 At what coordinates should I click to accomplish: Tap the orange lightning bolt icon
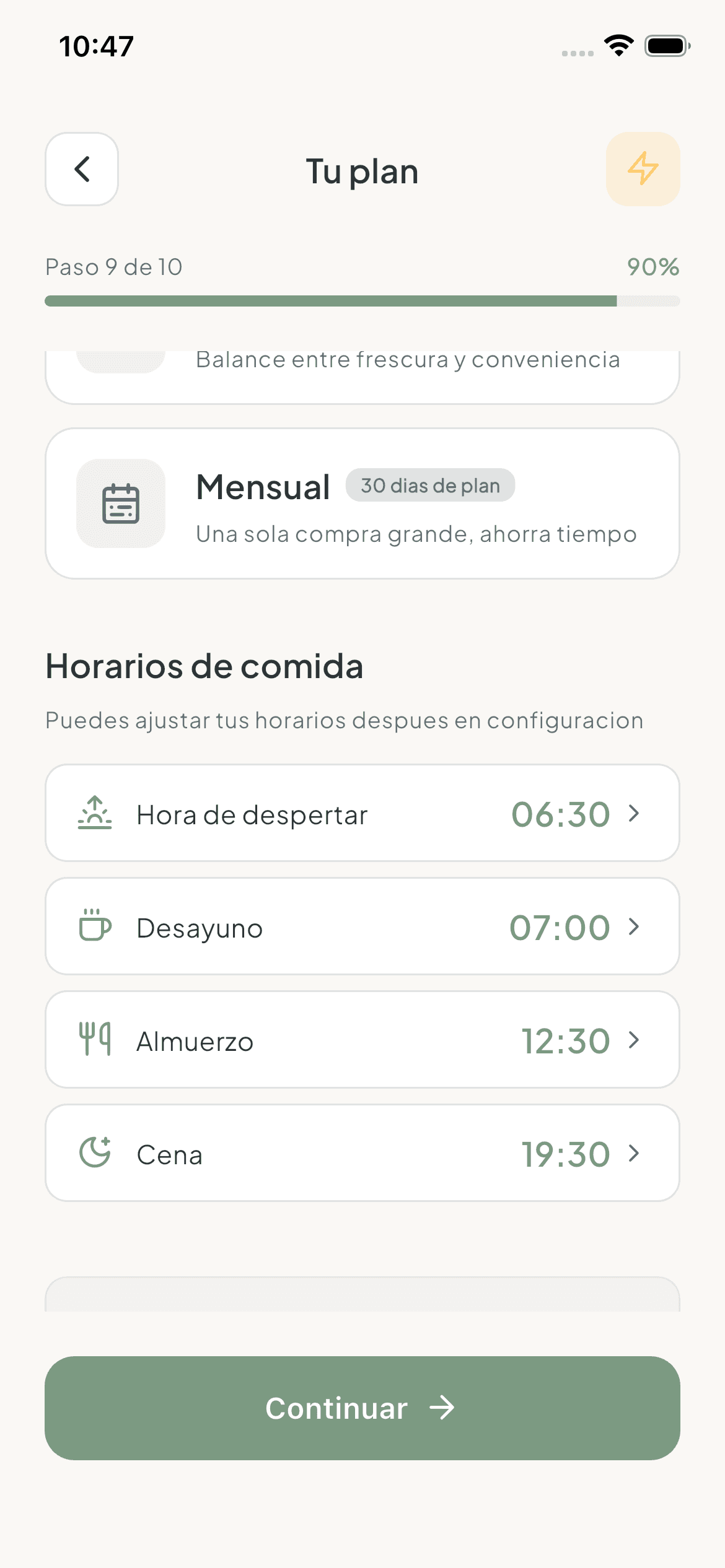coord(643,169)
